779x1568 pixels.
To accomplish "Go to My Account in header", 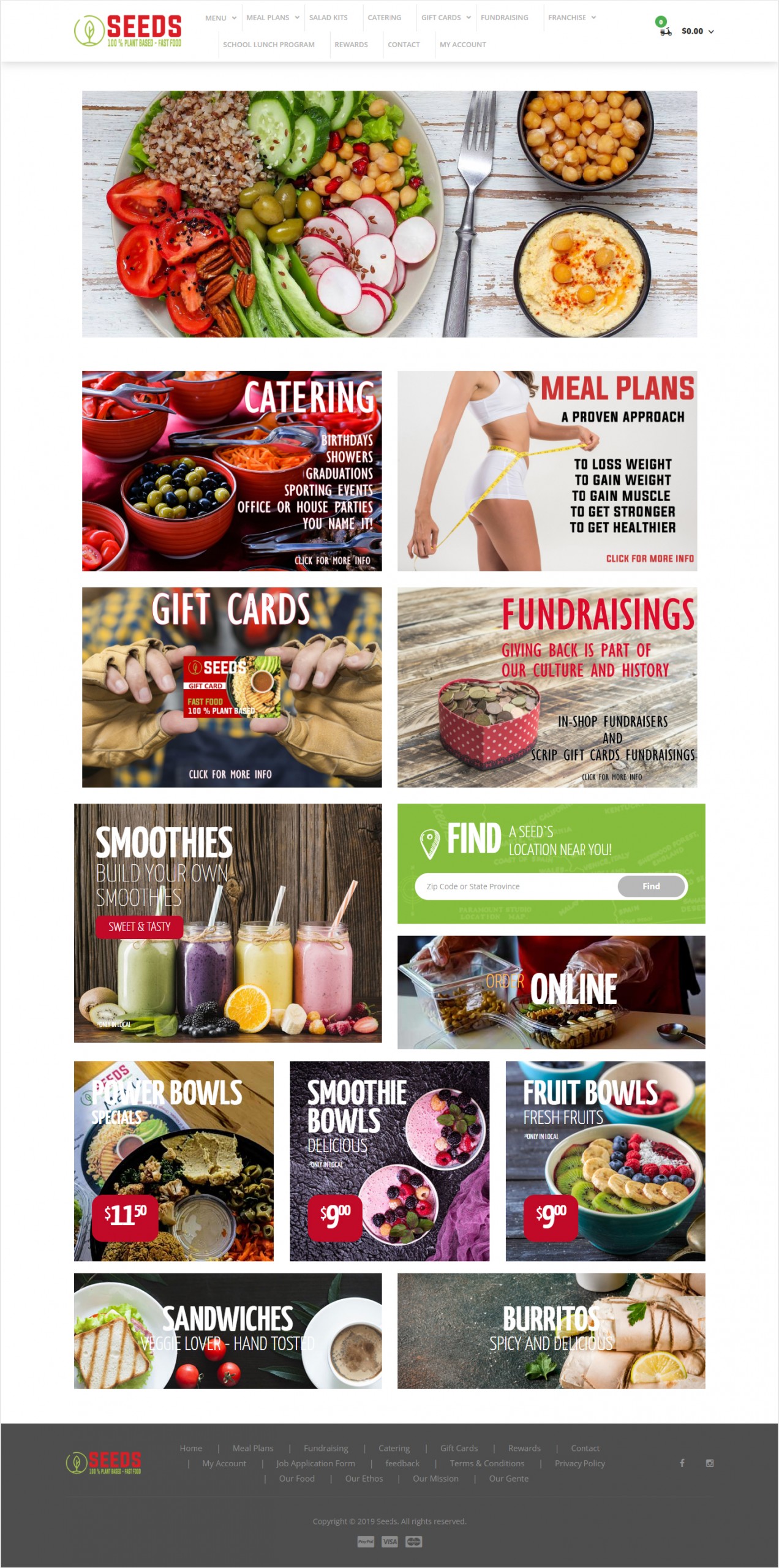I will 462,45.
